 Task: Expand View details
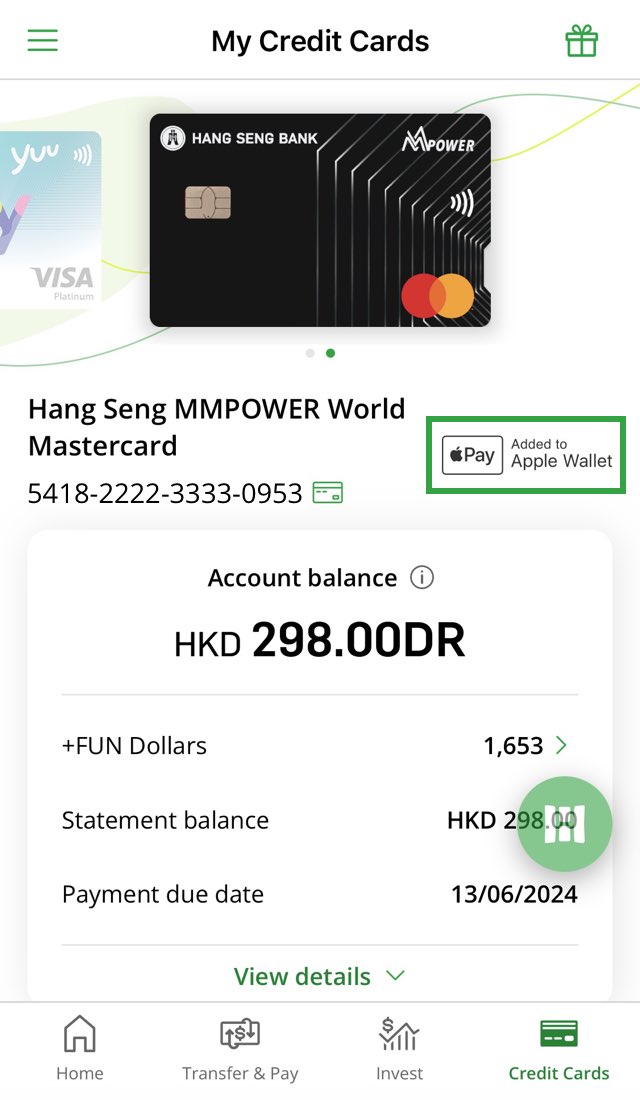319,976
